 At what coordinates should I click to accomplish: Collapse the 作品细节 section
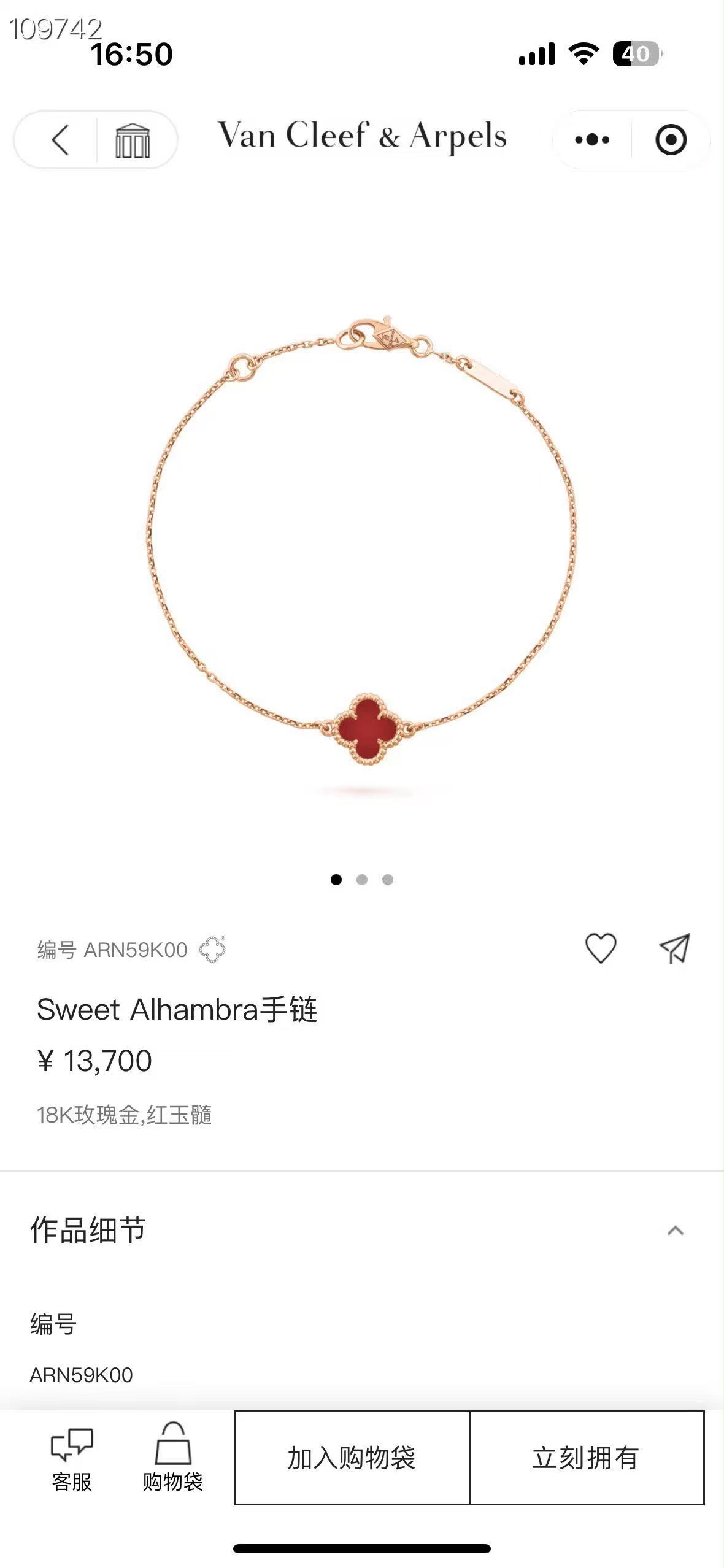(676, 1231)
